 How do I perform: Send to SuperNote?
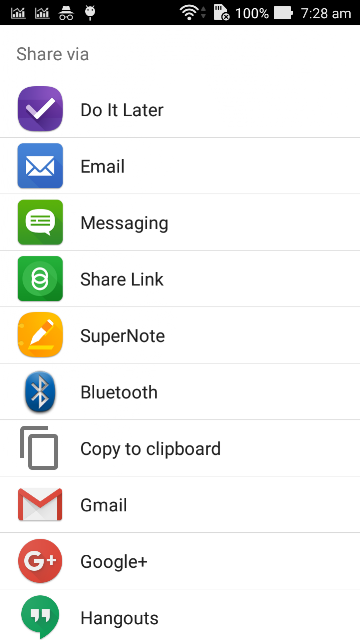click(180, 335)
